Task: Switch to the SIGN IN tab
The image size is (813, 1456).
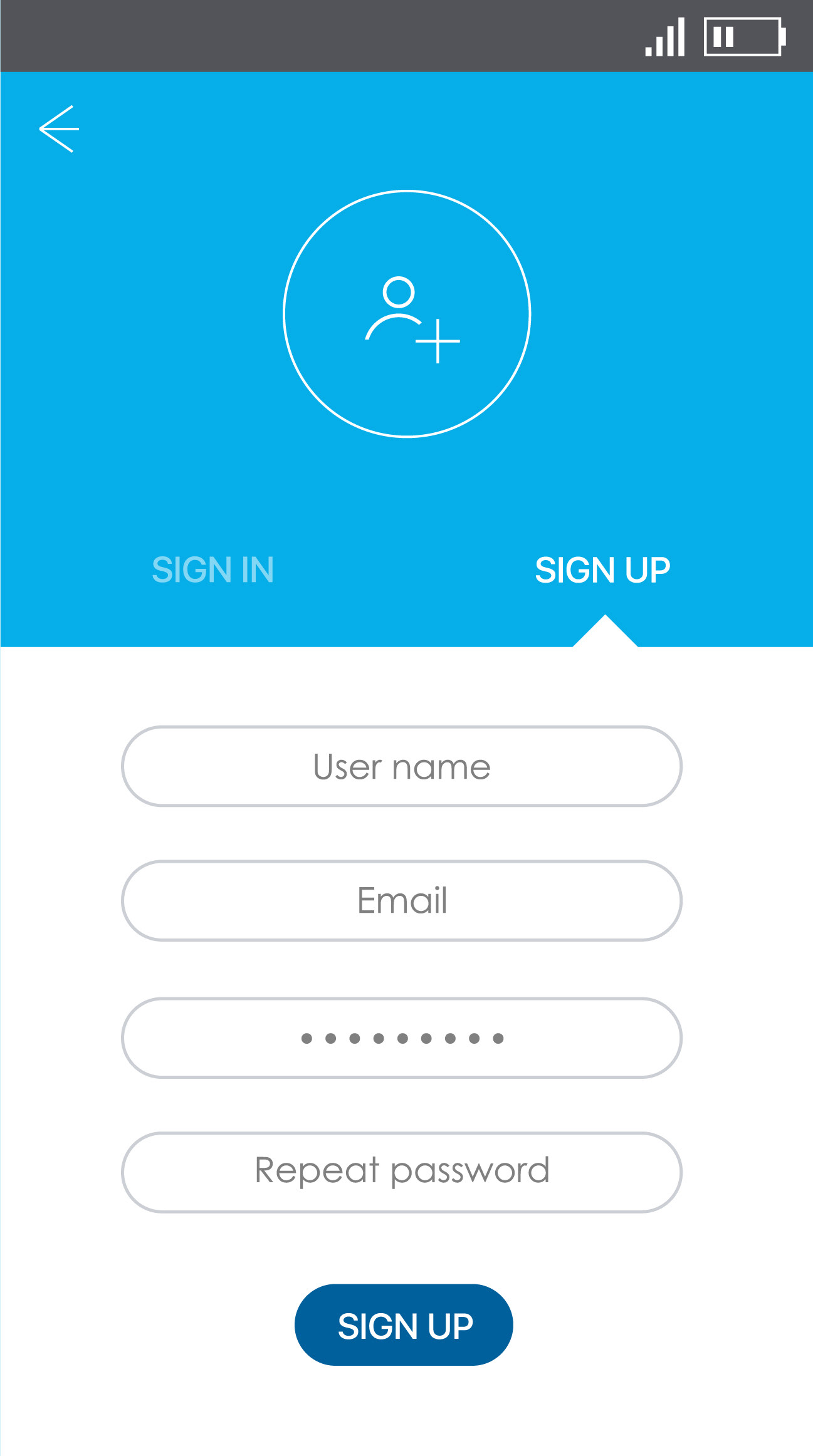Action: point(213,570)
